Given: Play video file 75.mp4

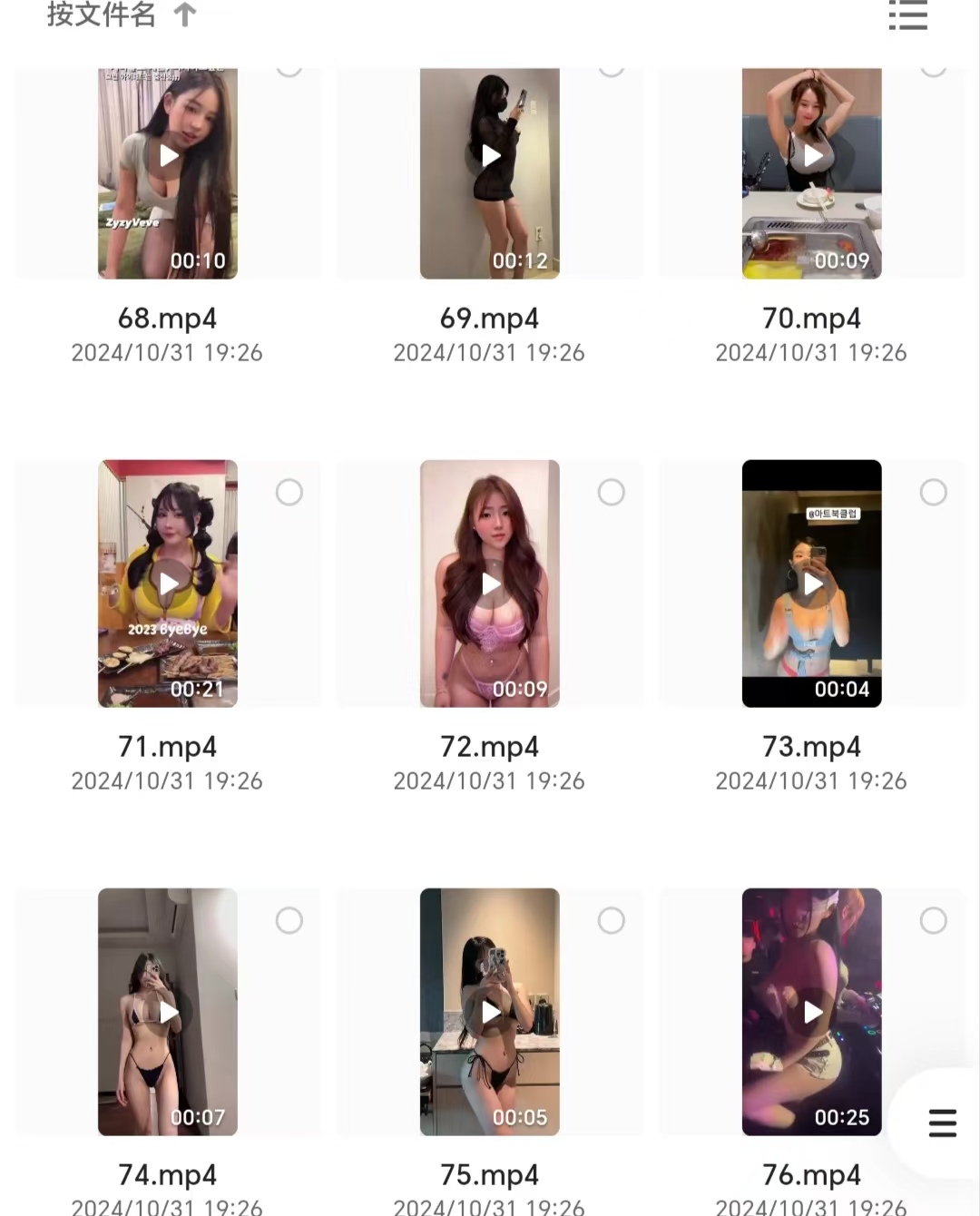Looking at the screenshot, I should tap(490, 1012).
